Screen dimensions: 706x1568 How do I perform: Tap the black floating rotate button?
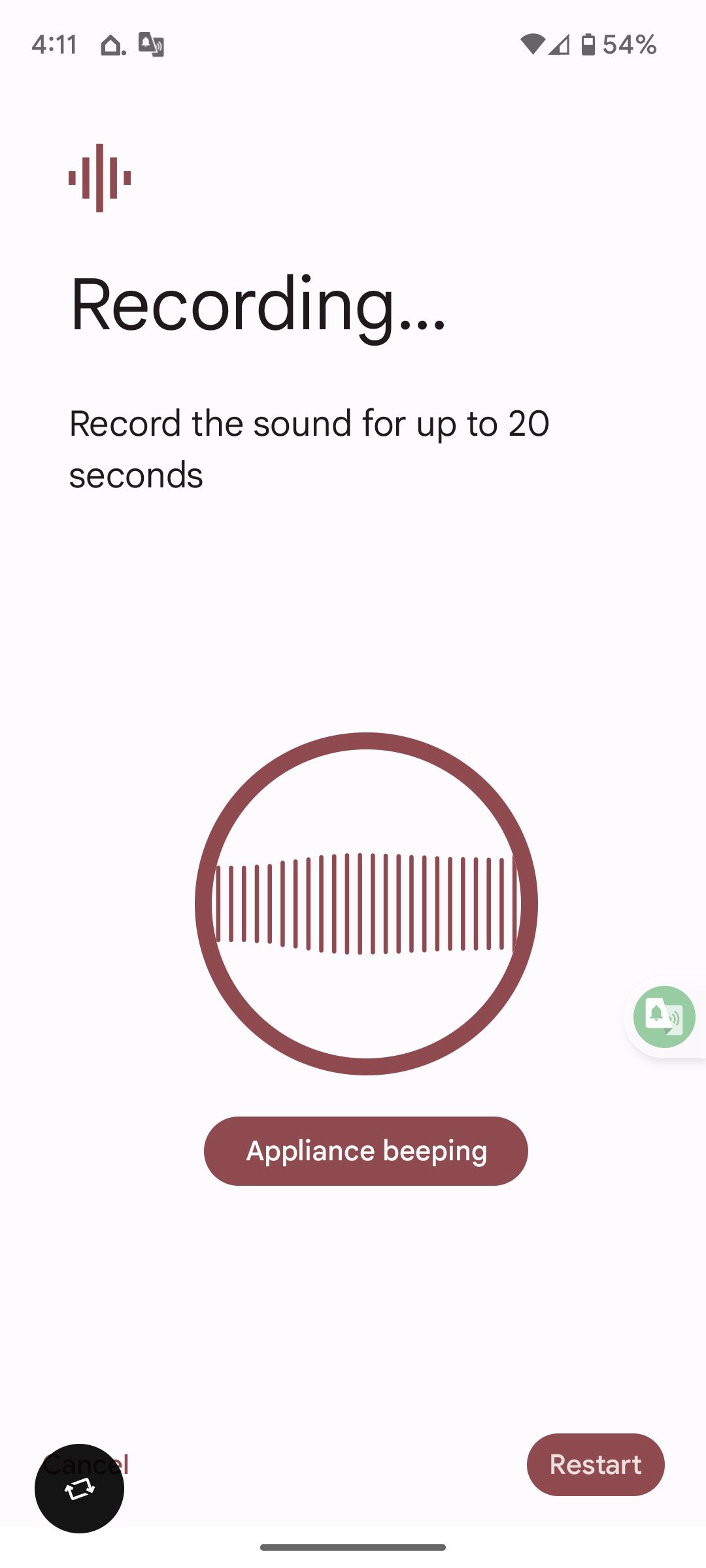pyautogui.click(x=79, y=1489)
